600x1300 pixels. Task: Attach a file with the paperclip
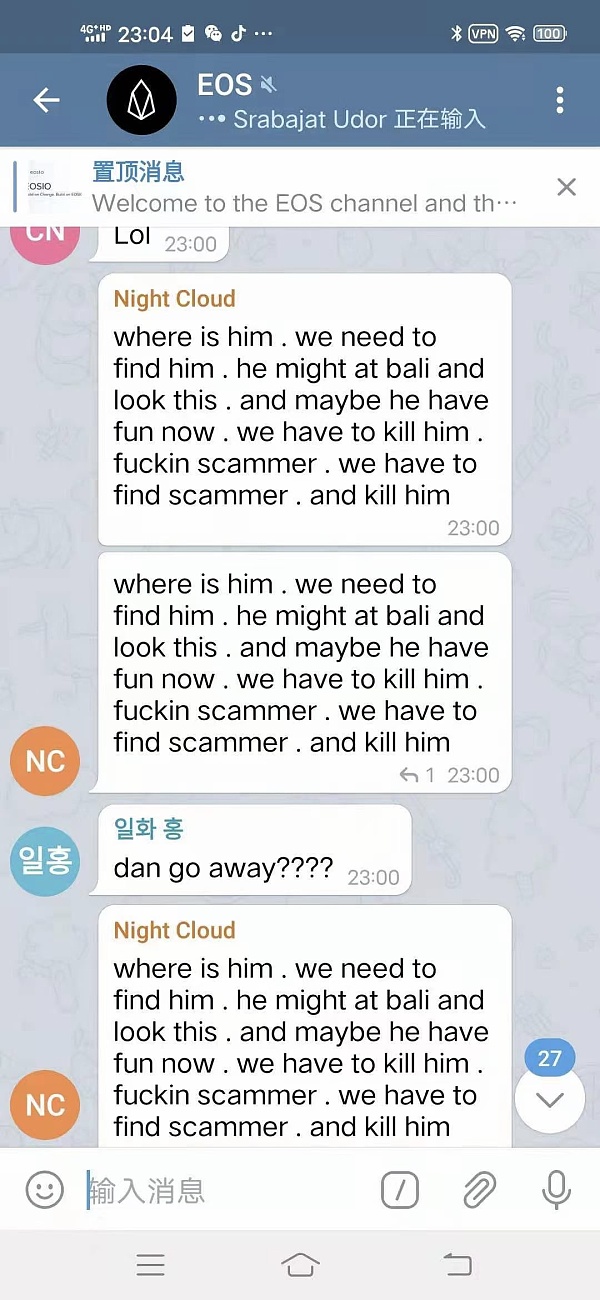(x=480, y=1190)
